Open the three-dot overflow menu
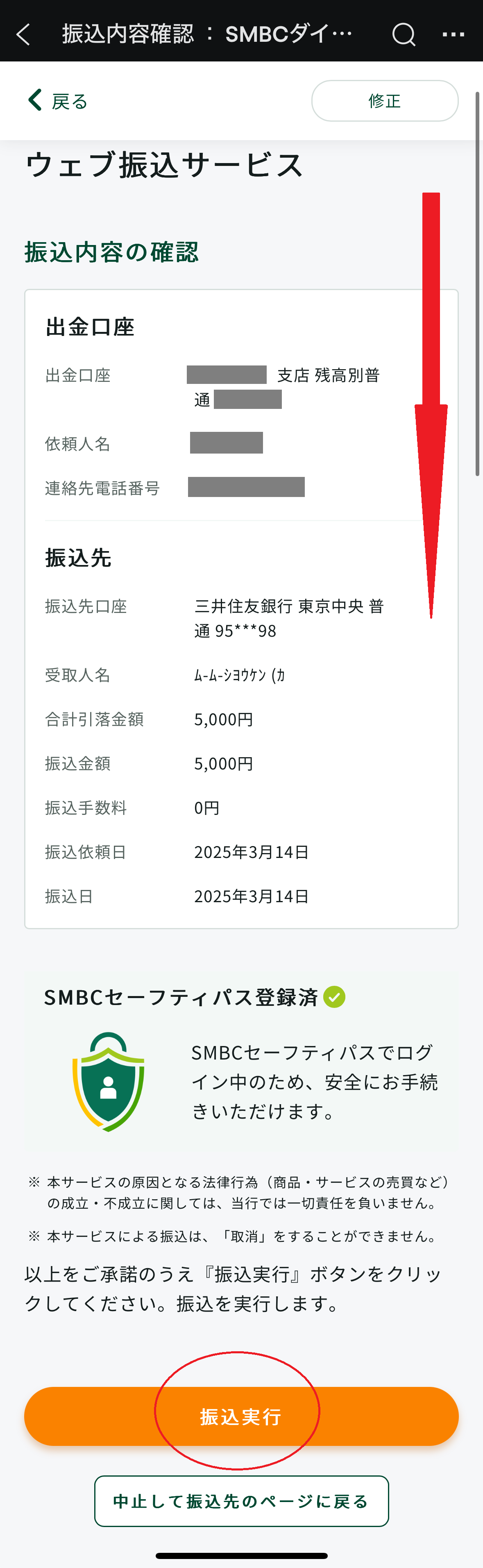Screen dimensions: 483x1568 [x=453, y=35]
